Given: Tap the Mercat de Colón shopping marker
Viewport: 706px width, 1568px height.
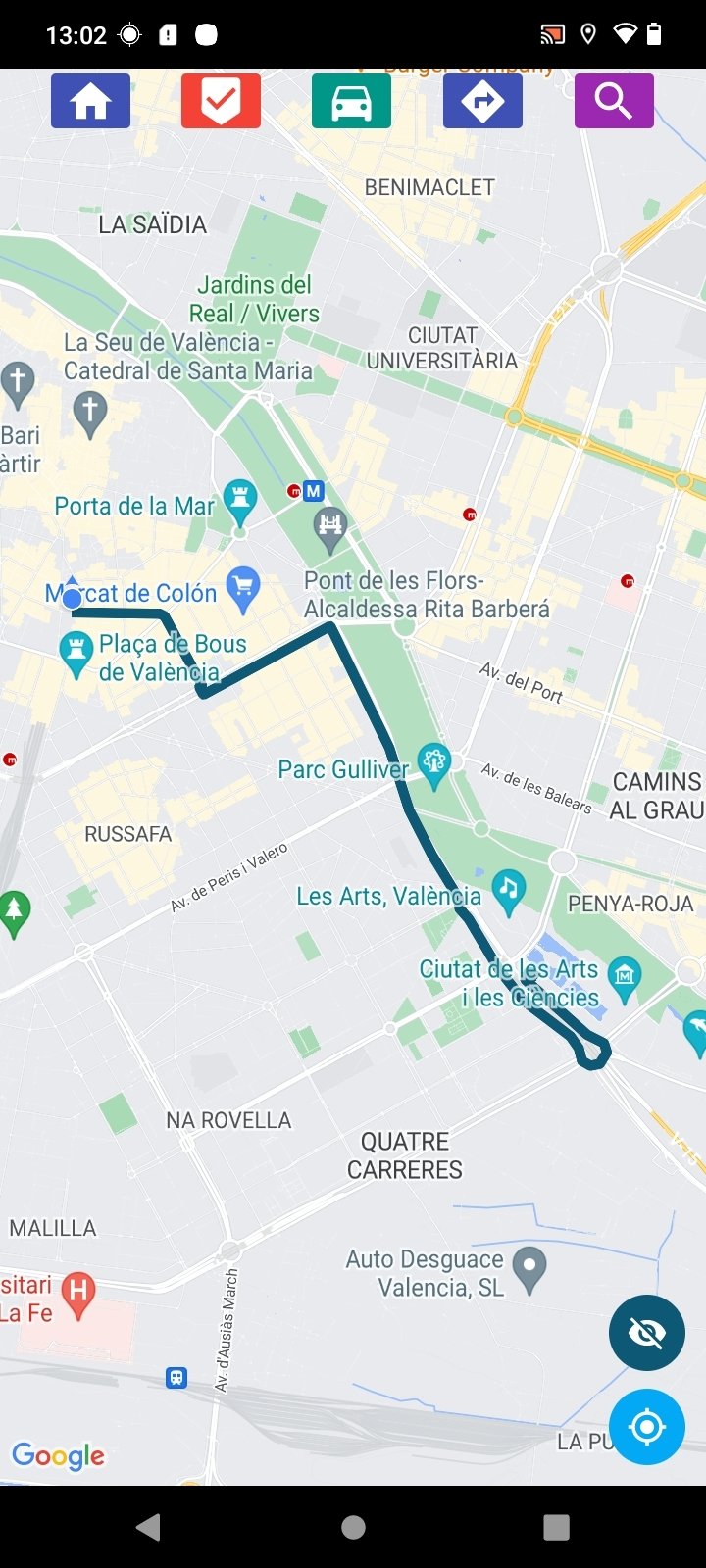Looking at the screenshot, I should [243, 590].
